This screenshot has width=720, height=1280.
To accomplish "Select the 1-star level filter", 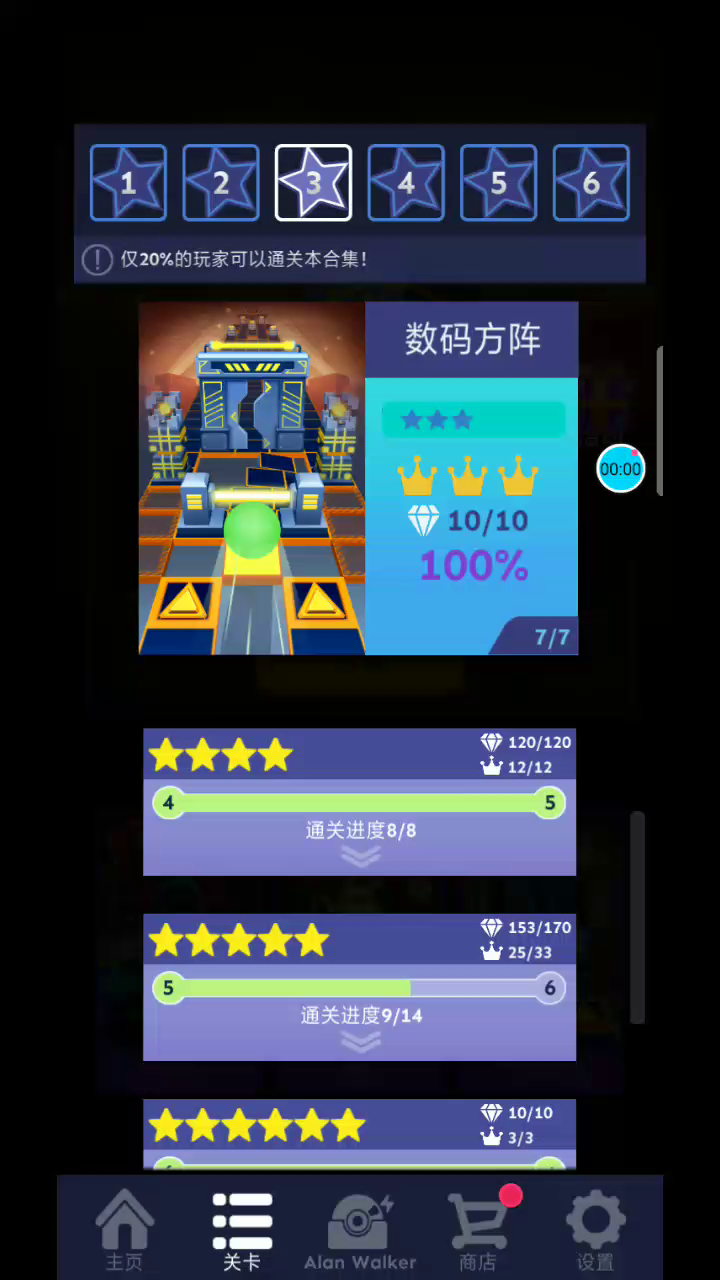I will pyautogui.click(x=128, y=183).
